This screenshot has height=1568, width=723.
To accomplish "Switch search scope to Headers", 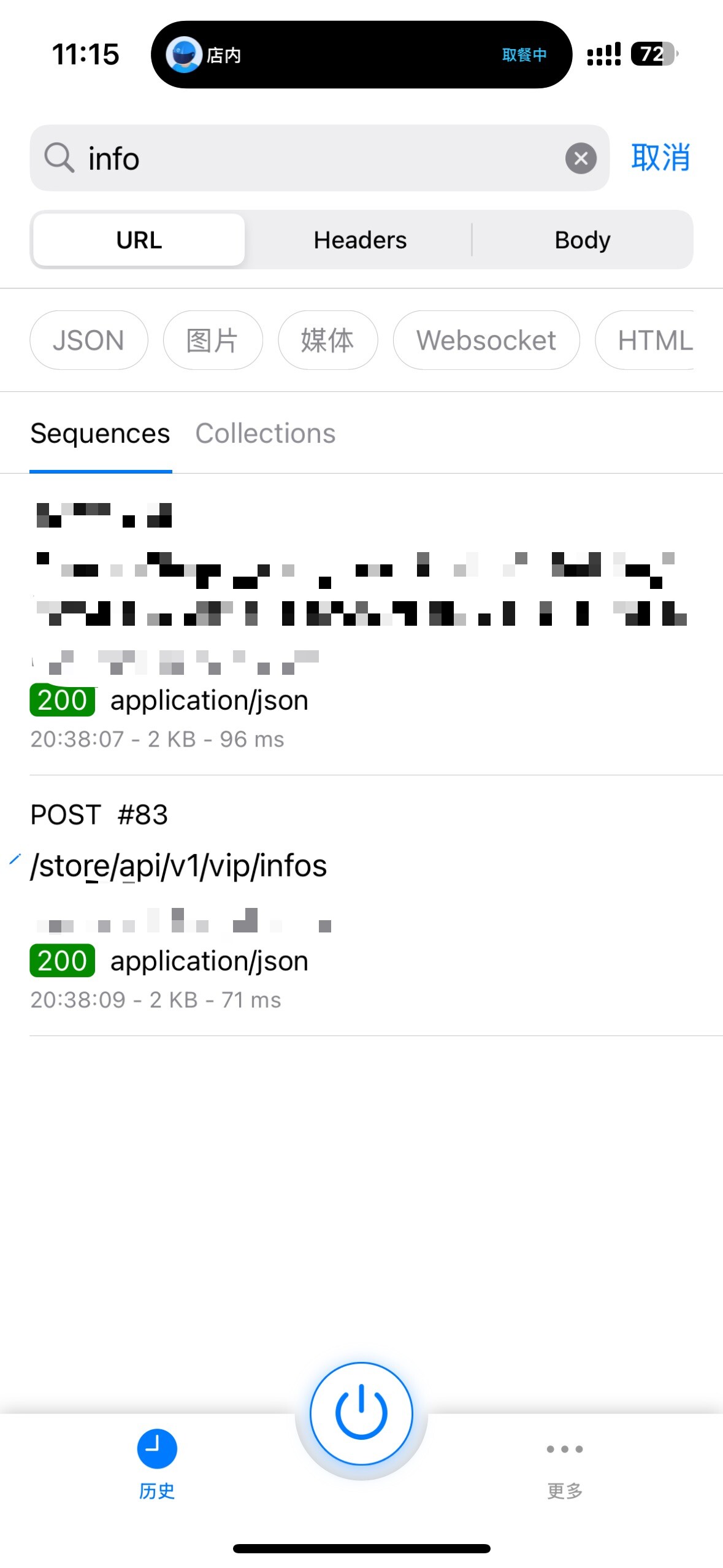I will click(360, 240).
